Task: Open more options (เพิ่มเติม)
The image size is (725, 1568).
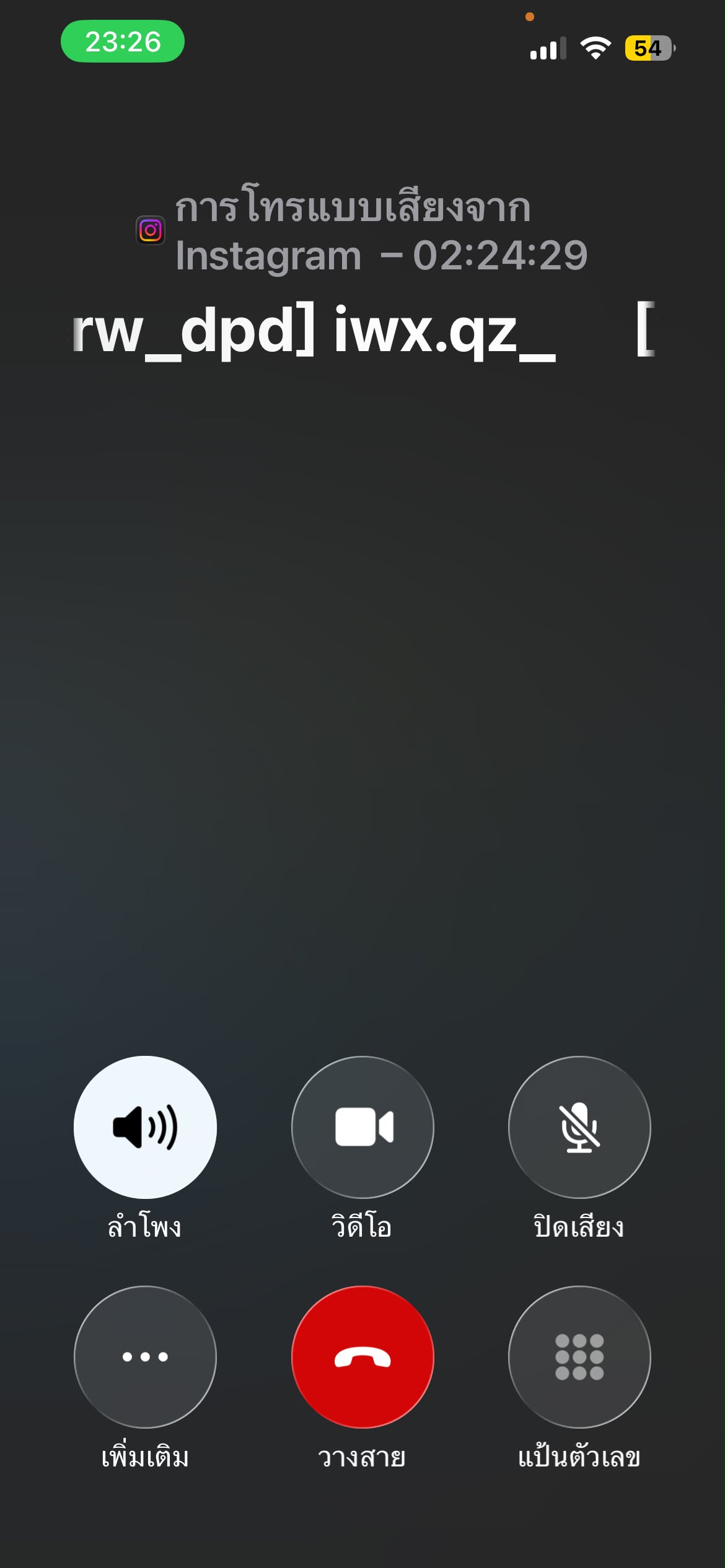Action: pyautogui.click(x=145, y=1357)
